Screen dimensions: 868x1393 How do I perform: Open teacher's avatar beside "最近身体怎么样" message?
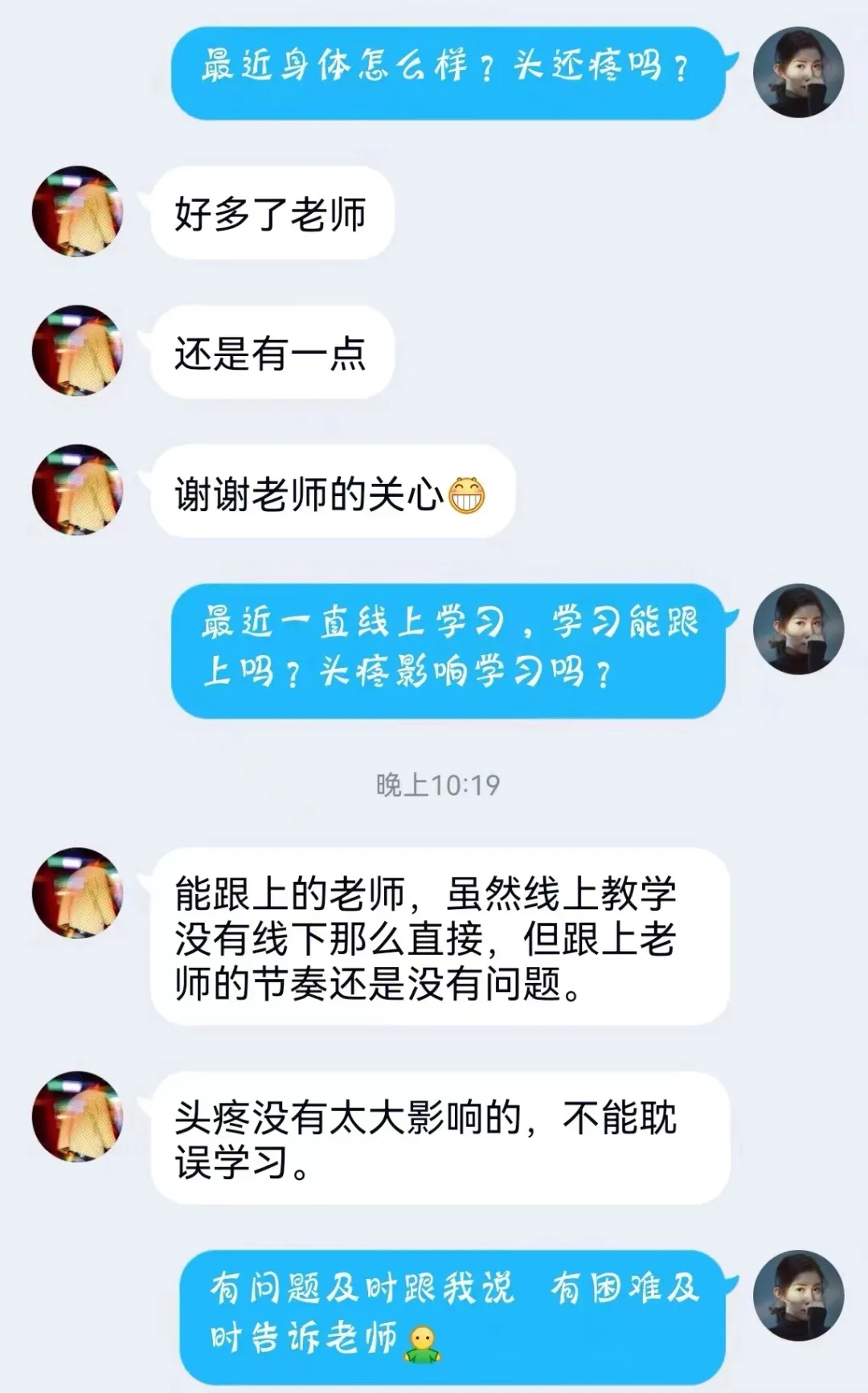point(798,72)
